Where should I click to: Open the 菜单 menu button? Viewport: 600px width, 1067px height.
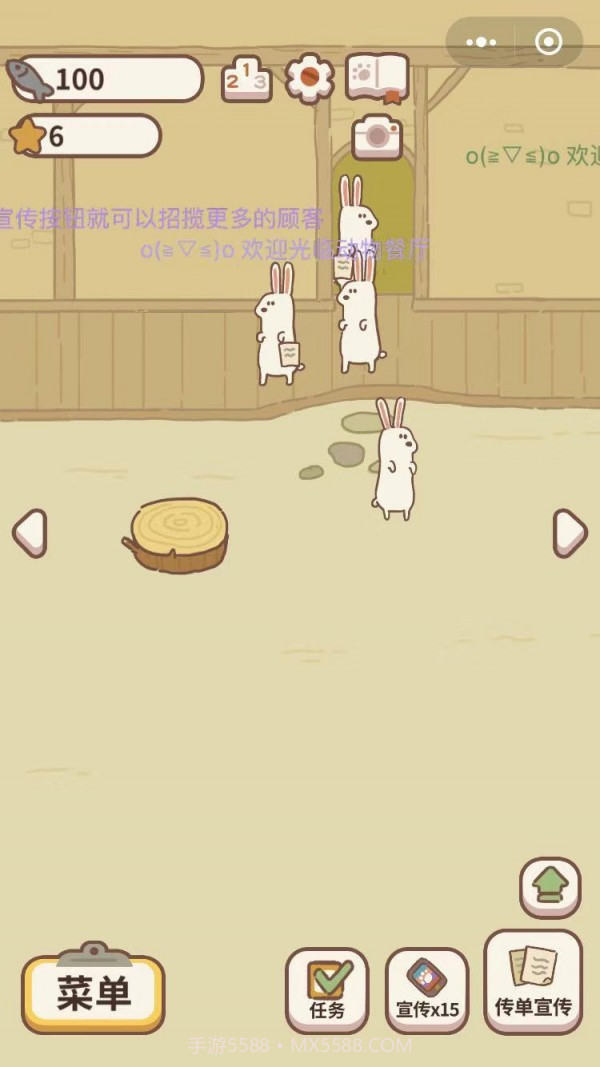(x=93, y=993)
